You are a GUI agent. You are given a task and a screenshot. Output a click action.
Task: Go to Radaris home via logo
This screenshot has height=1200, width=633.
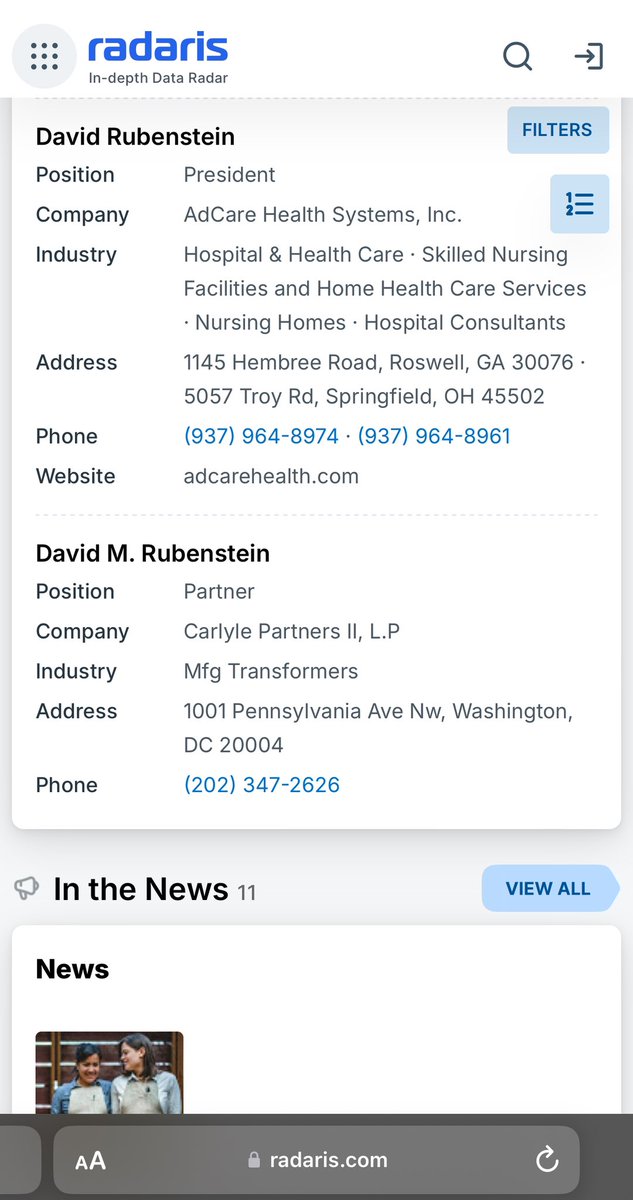158,56
